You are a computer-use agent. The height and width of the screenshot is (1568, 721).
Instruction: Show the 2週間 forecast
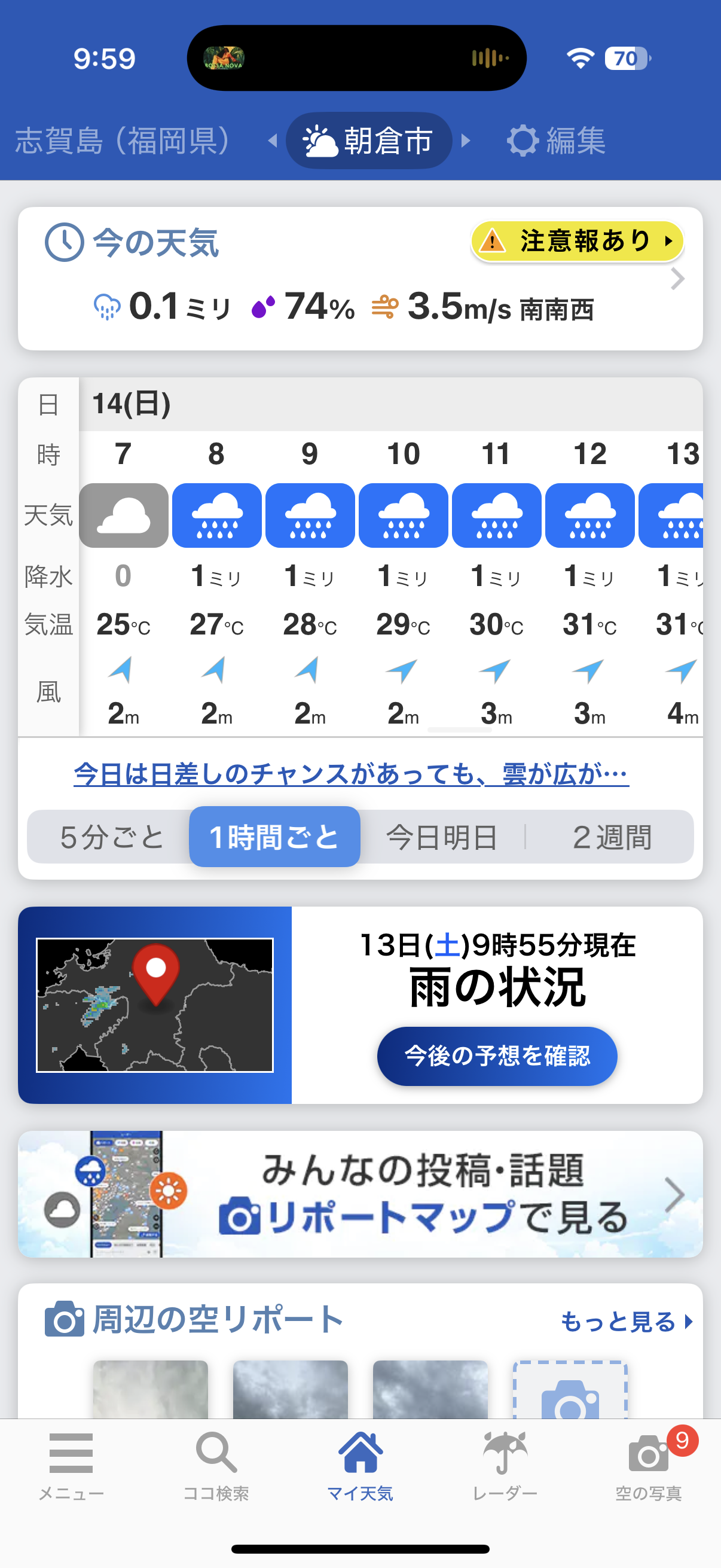[x=612, y=837]
